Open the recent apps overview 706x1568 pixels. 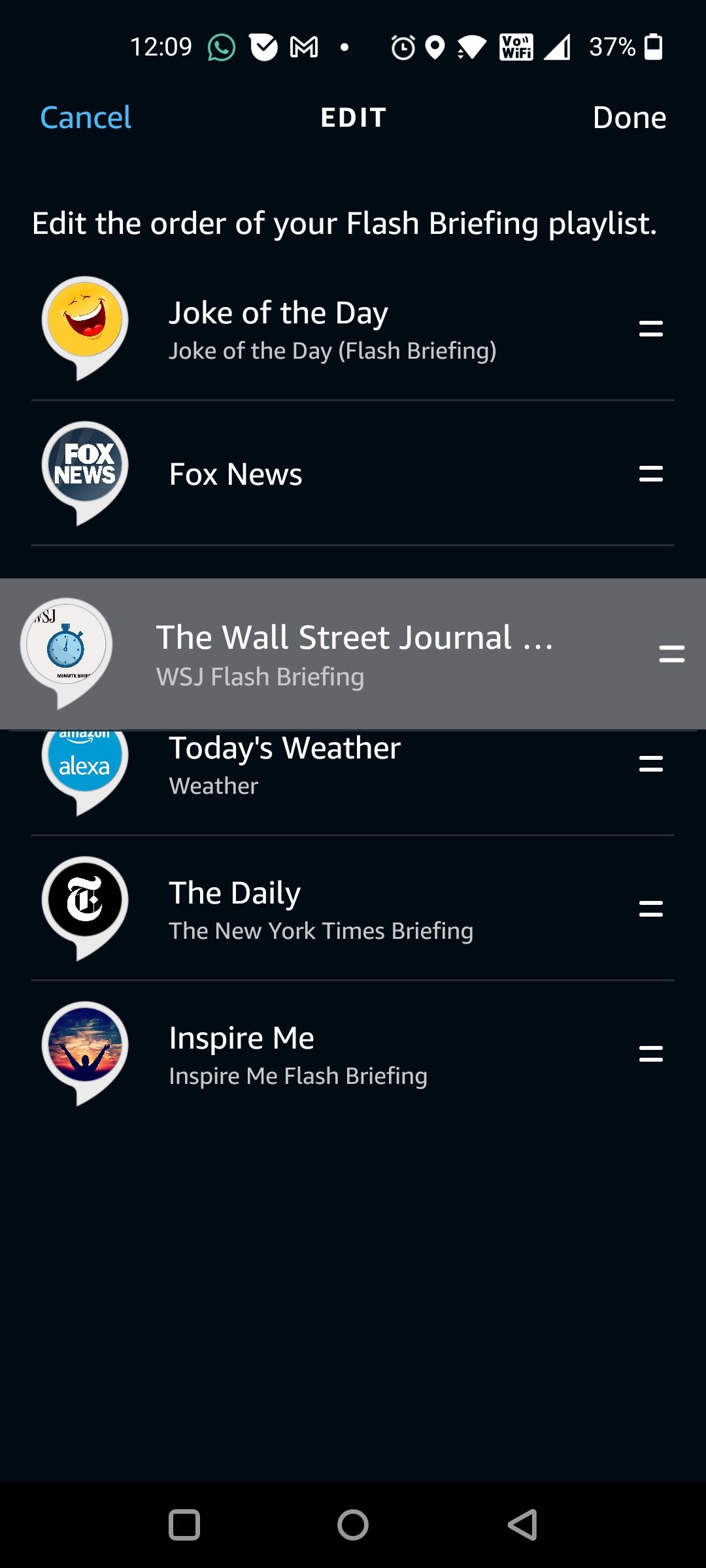[x=184, y=1525]
